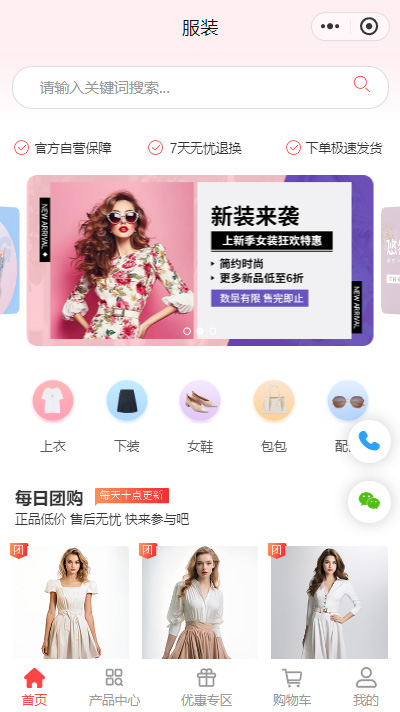The image size is (400, 712).
Task: Open the 新装来袭 promotional banner
Action: (200, 260)
